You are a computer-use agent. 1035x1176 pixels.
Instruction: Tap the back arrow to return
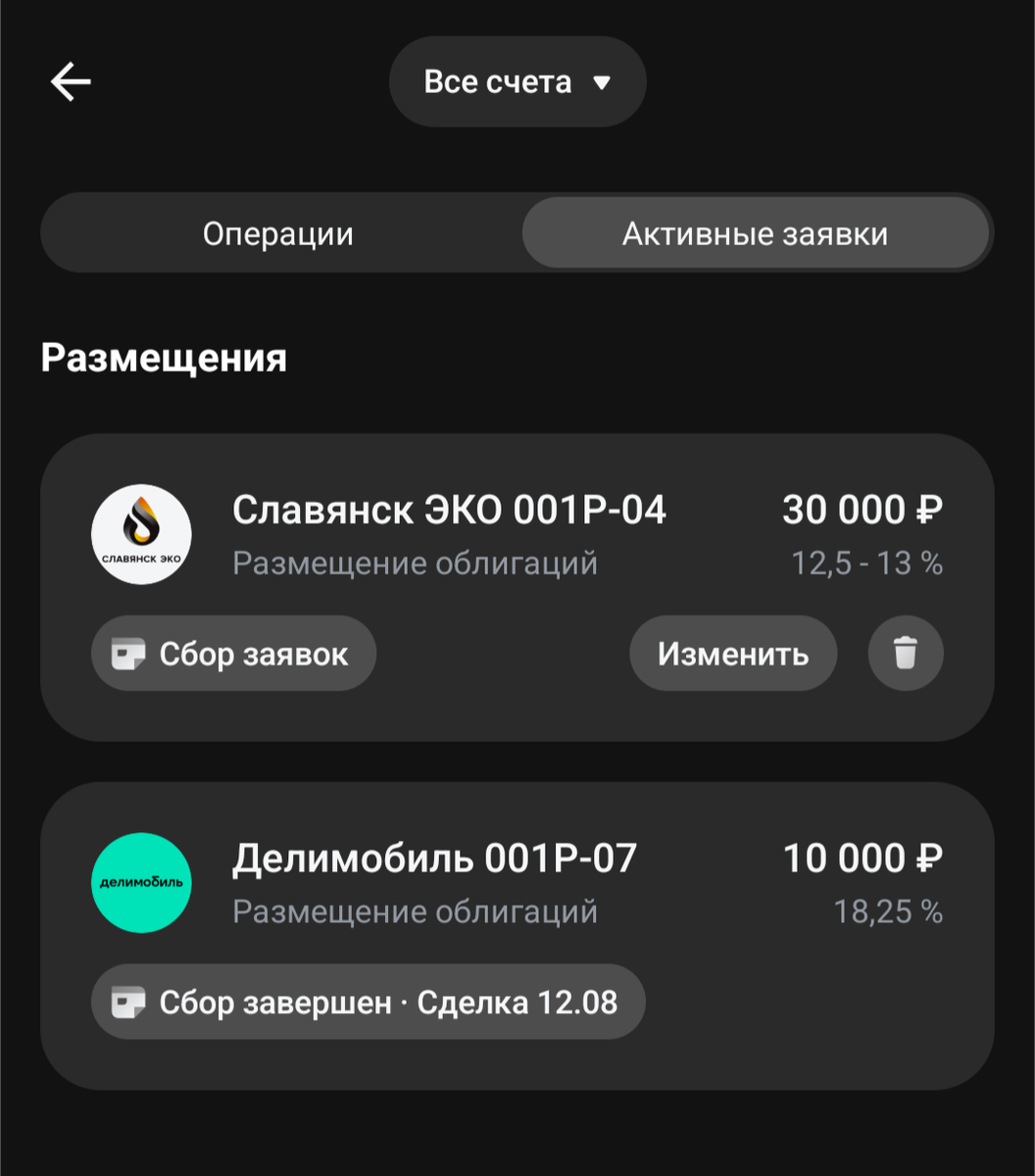[69, 82]
